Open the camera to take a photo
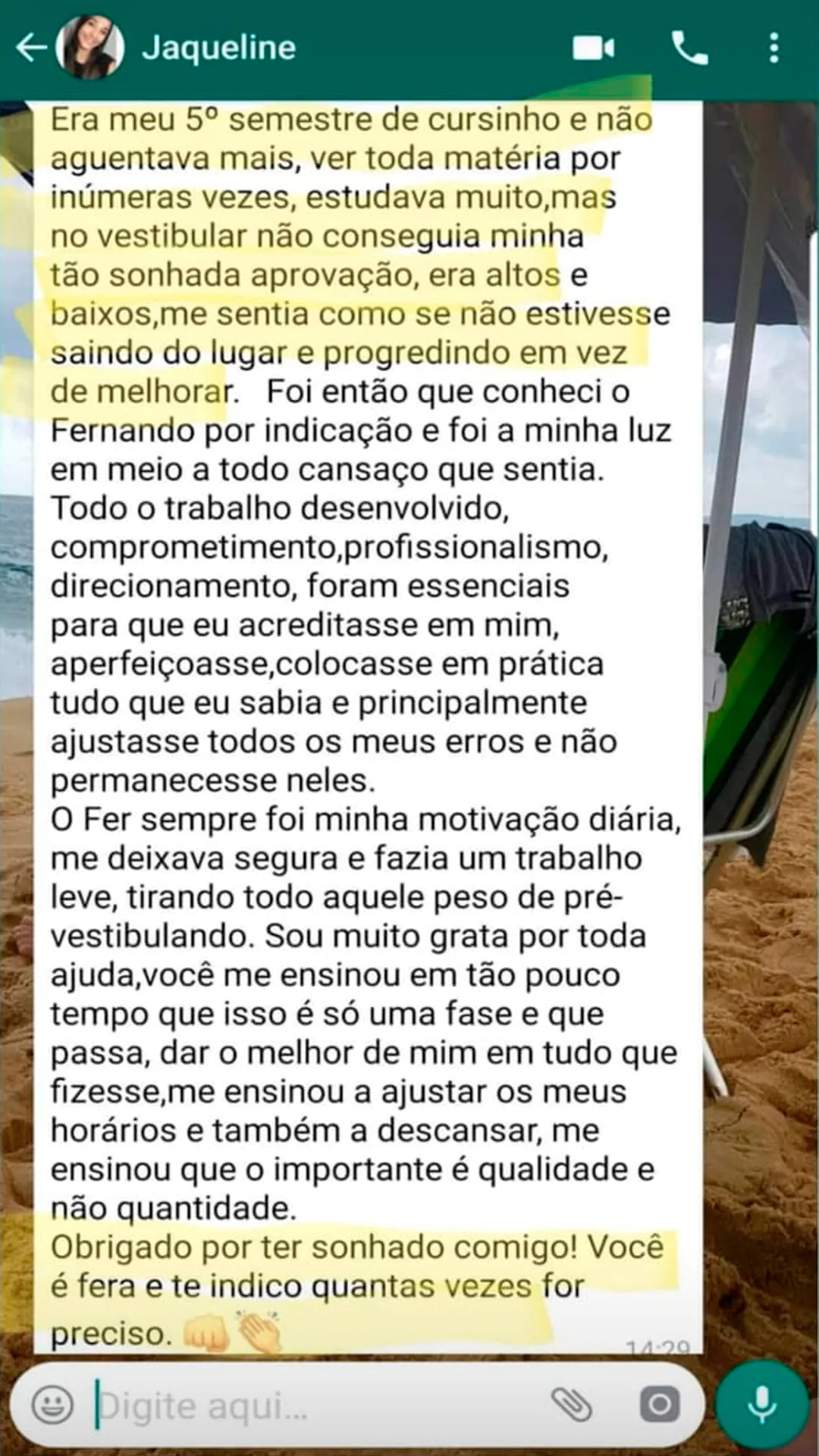Viewport: 819px width, 1456px height. tap(661, 1404)
